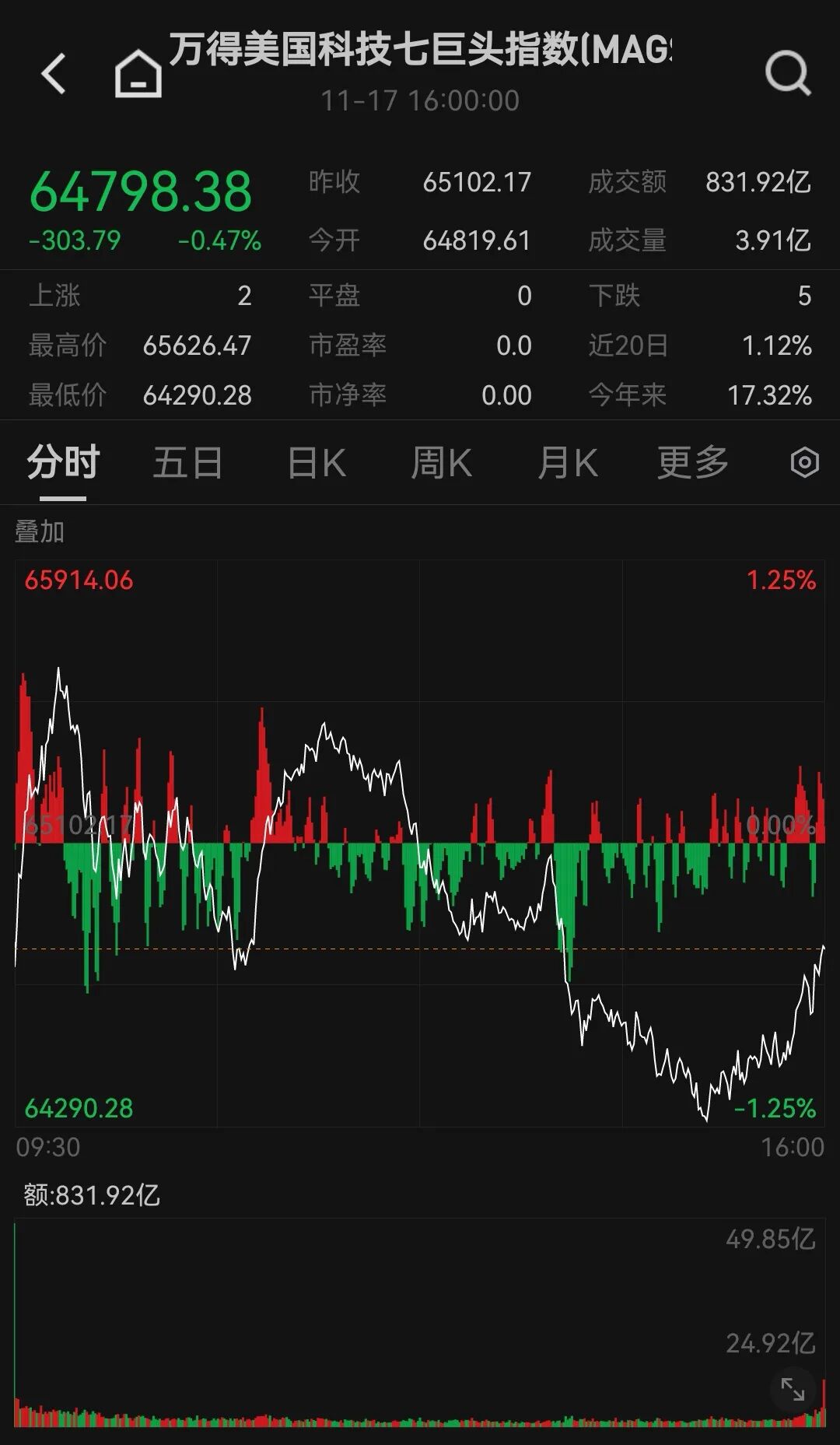Select the 周K chart tab
840x1445 pixels.
coord(441,463)
